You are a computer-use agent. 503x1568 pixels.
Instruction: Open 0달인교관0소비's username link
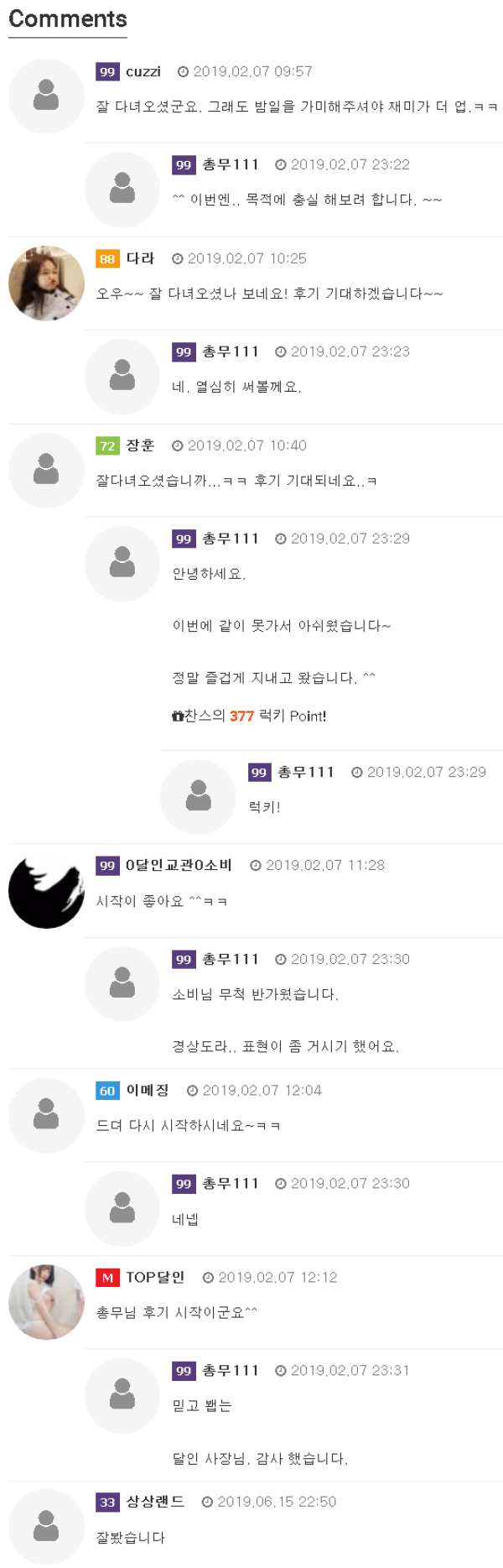[x=179, y=865]
